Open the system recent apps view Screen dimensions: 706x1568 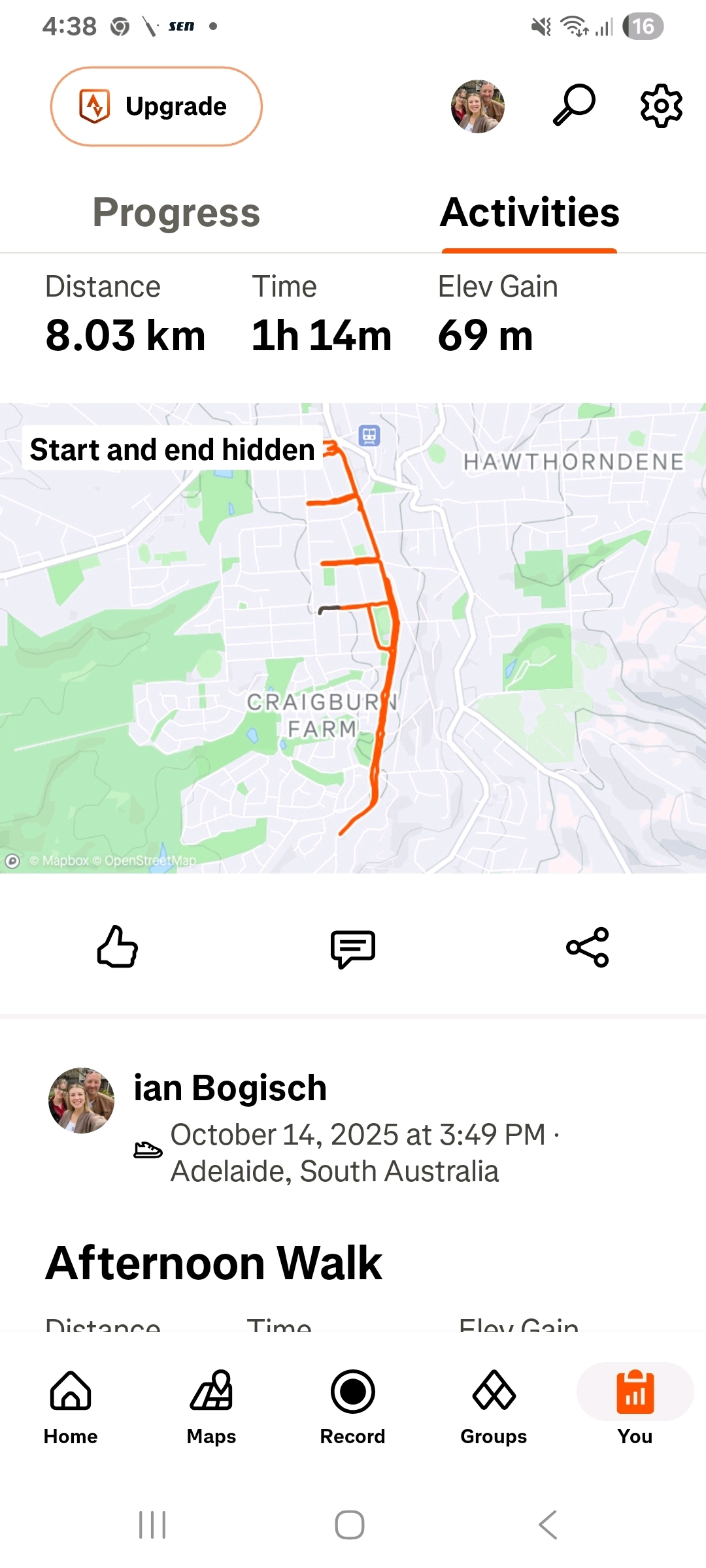[x=152, y=1525]
